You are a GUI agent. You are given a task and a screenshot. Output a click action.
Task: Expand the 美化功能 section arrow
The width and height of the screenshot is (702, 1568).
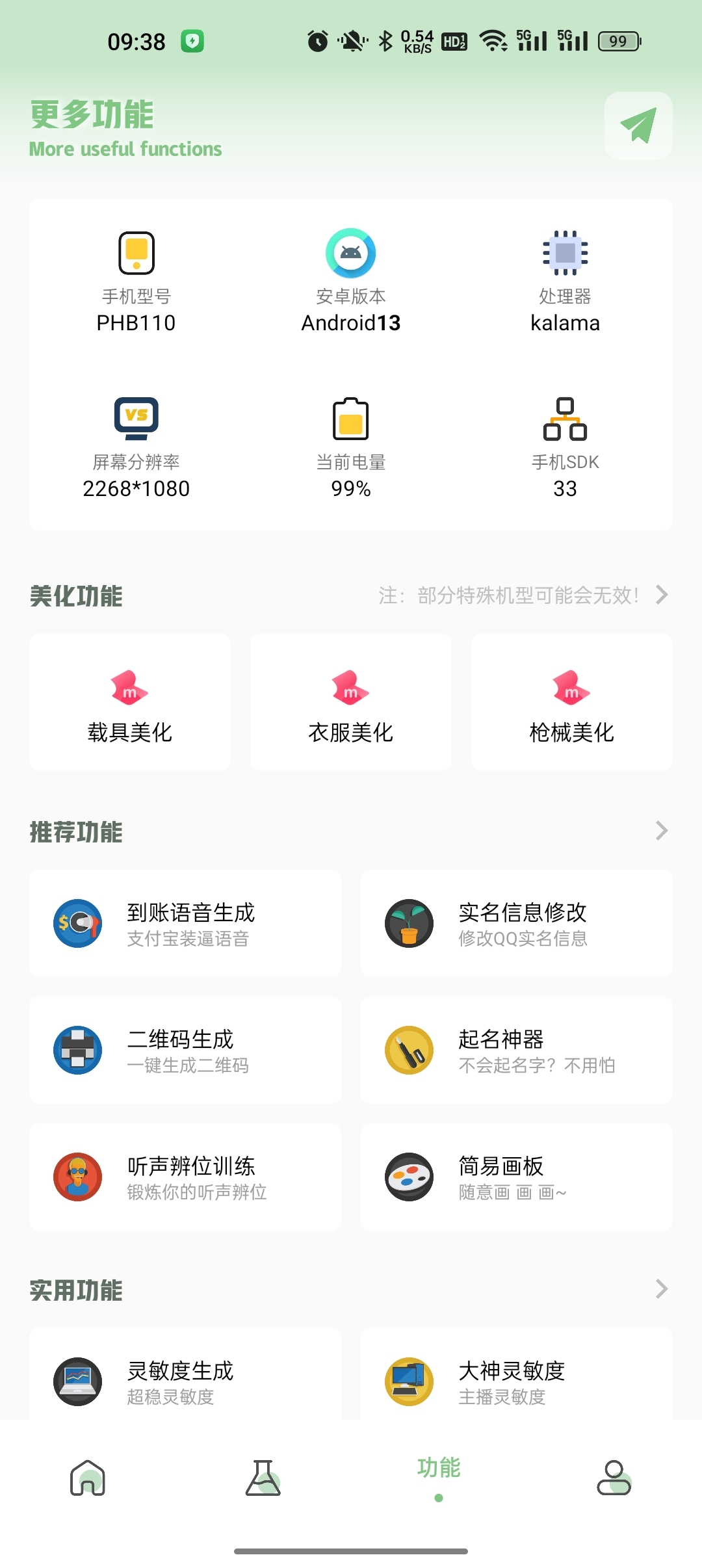661,595
